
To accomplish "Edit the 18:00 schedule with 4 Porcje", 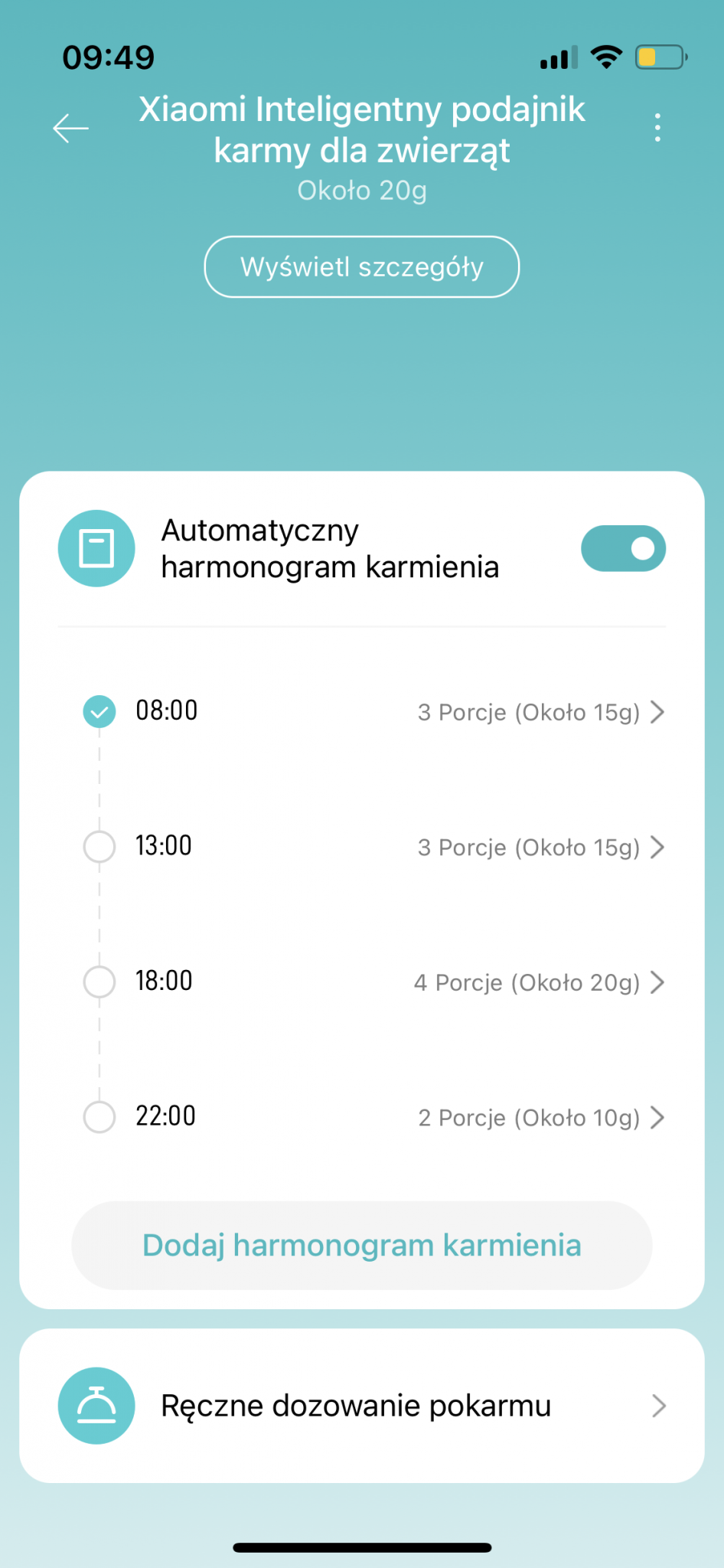I will [x=362, y=982].
